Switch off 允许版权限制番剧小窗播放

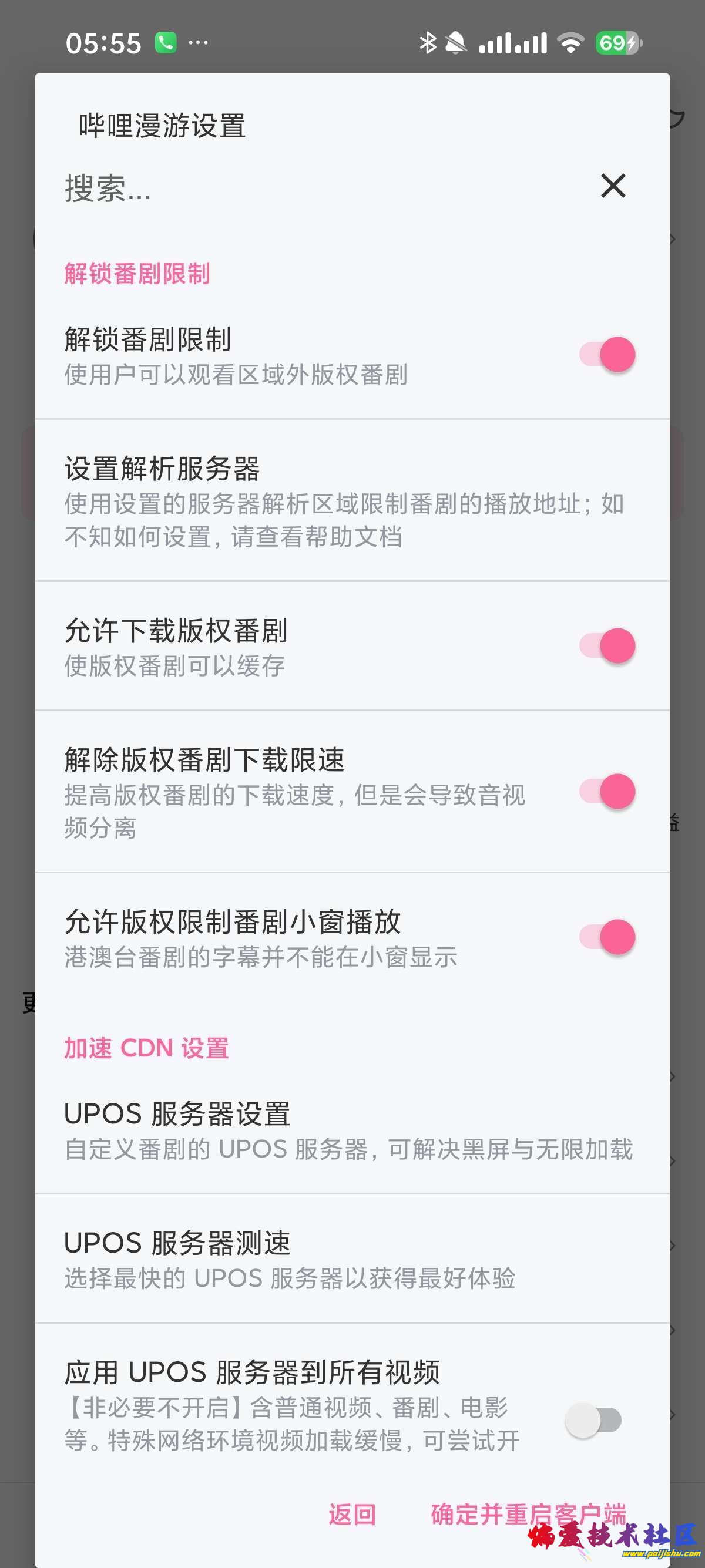tap(607, 937)
